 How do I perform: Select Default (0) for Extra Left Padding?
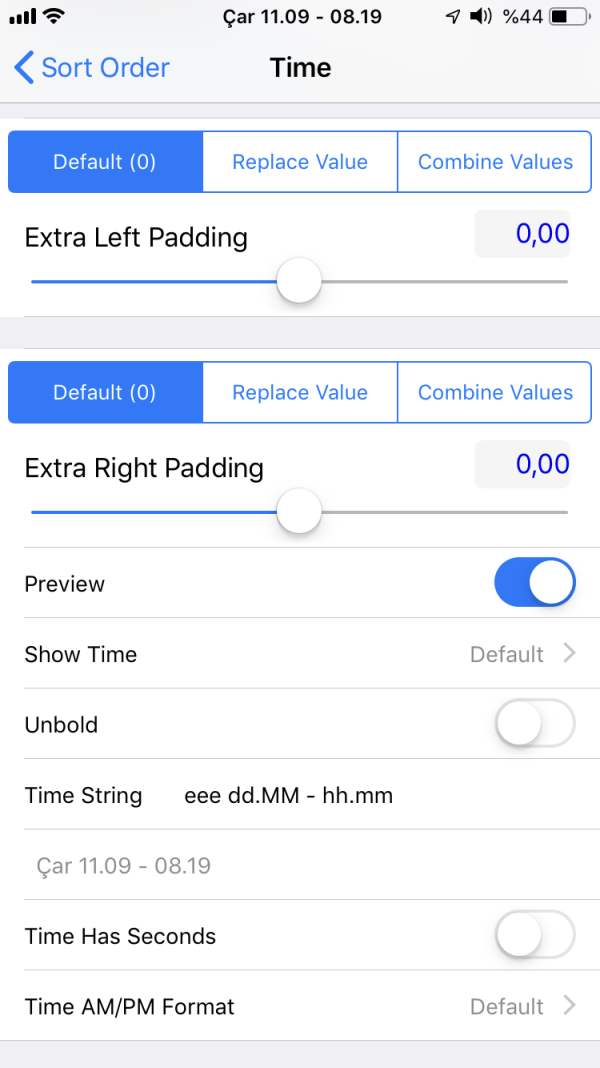coord(105,162)
